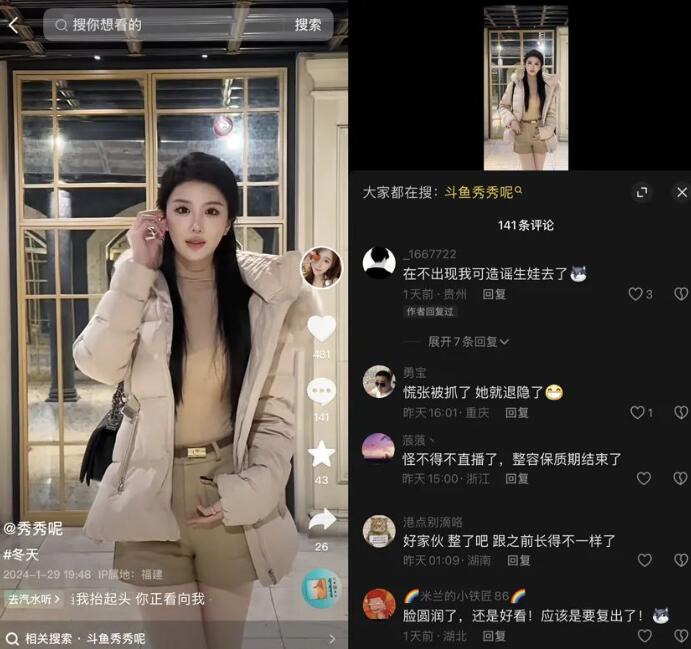Go back using the top-left arrow
The width and height of the screenshot is (691, 649).
[13, 25]
